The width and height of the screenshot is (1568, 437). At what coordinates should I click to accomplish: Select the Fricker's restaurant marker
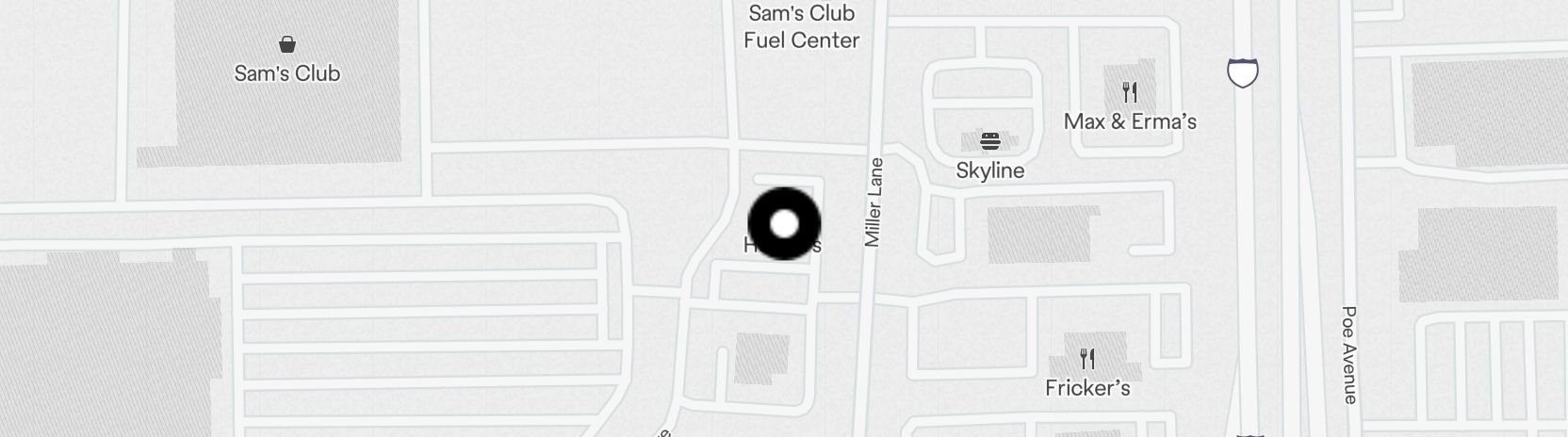[x=1087, y=359]
